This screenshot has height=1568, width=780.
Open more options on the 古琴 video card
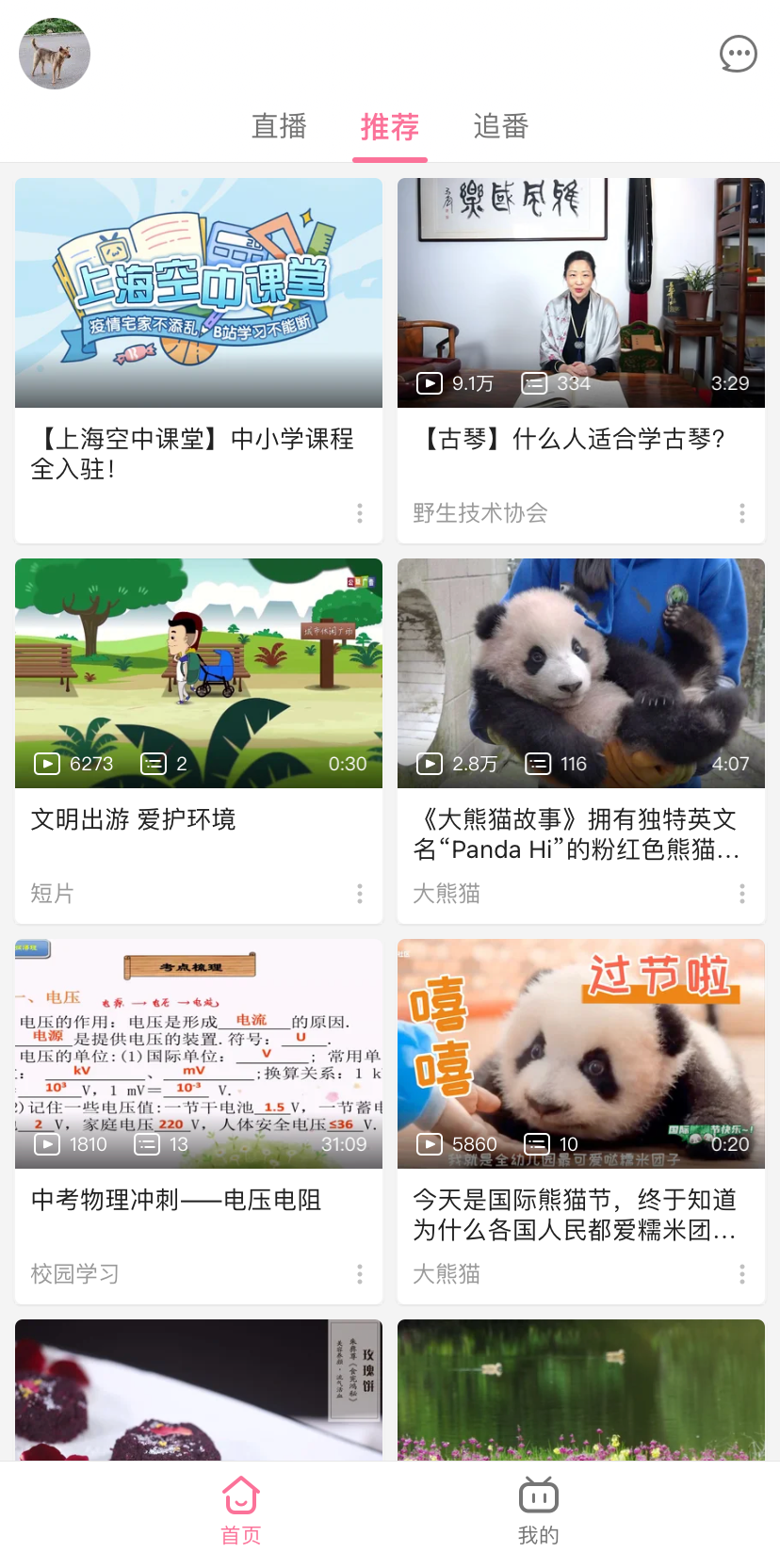point(741,513)
